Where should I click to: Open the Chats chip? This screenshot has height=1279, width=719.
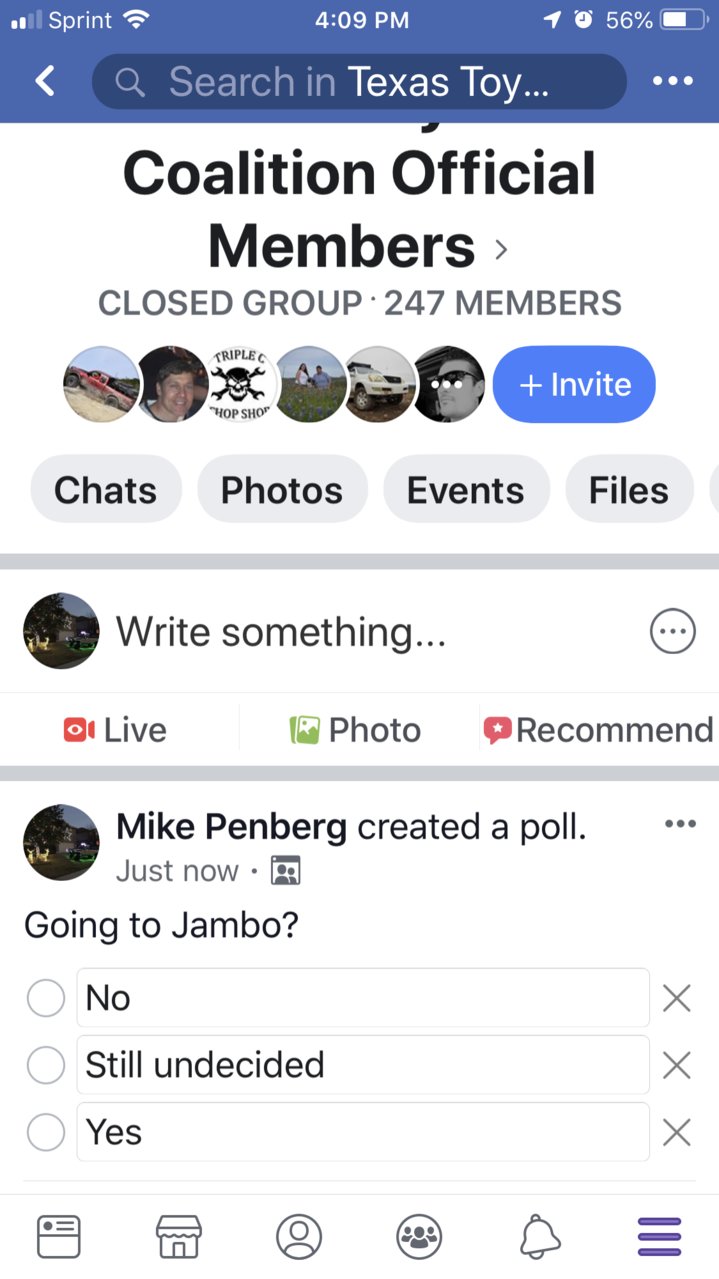click(x=106, y=490)
